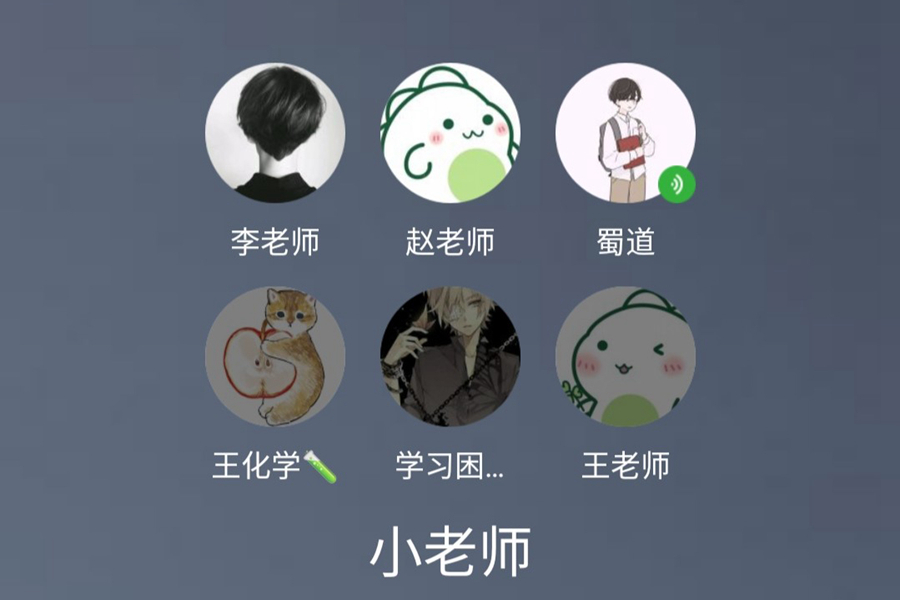This screenshot has width=900, height=600.
Task: Tap 李老师's avatar
Action: tap(275, 133)
